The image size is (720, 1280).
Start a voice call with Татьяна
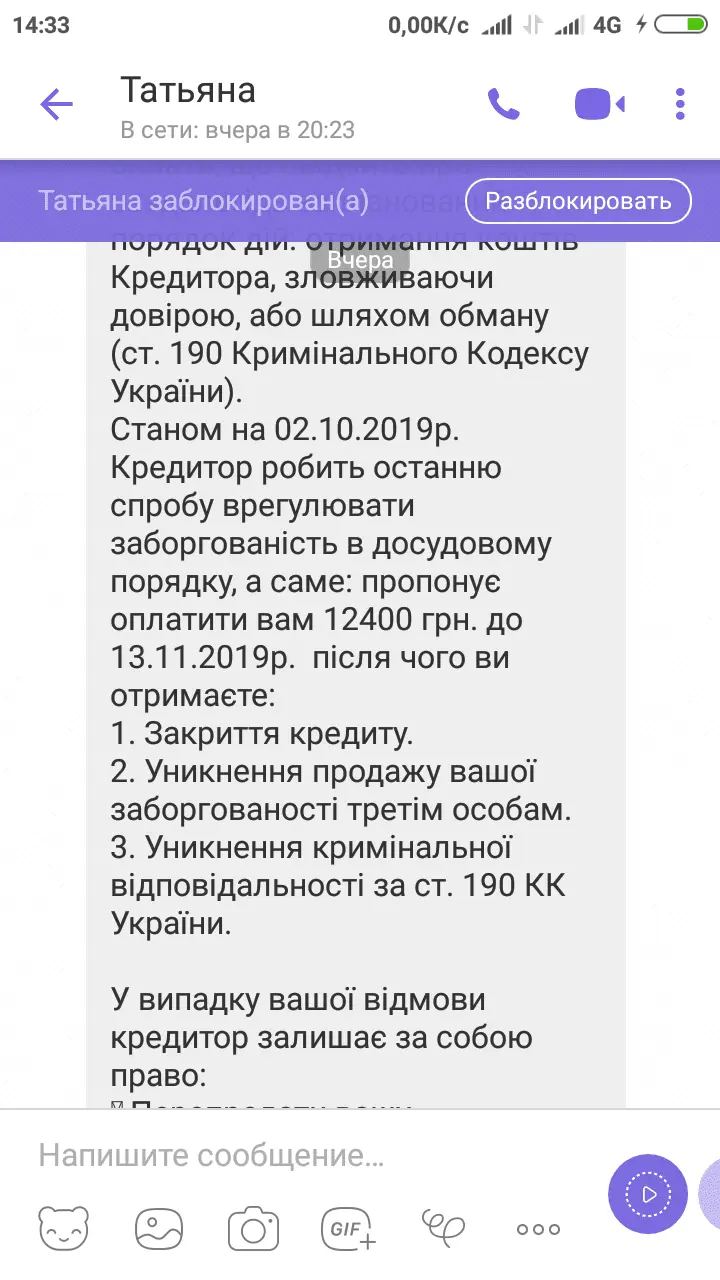[x=503, y=104]
